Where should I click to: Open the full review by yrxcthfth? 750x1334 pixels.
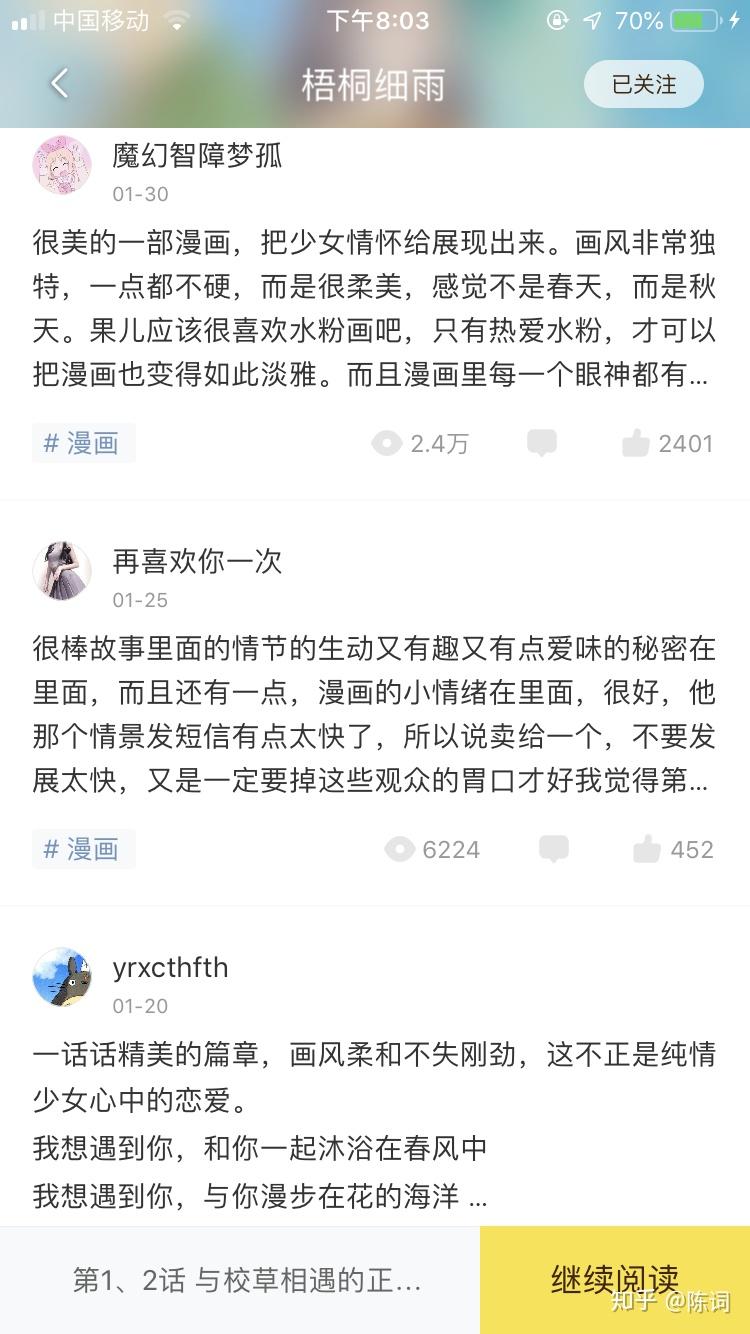(374, 1124)
